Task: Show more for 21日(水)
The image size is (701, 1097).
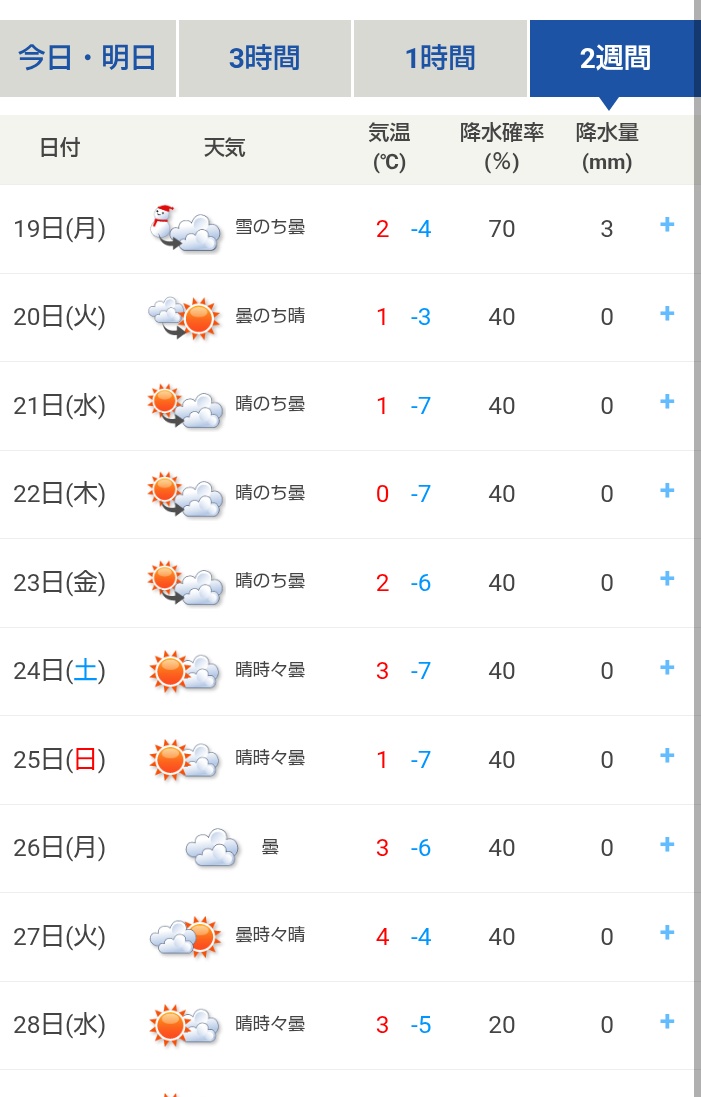Action: (667, 402)
